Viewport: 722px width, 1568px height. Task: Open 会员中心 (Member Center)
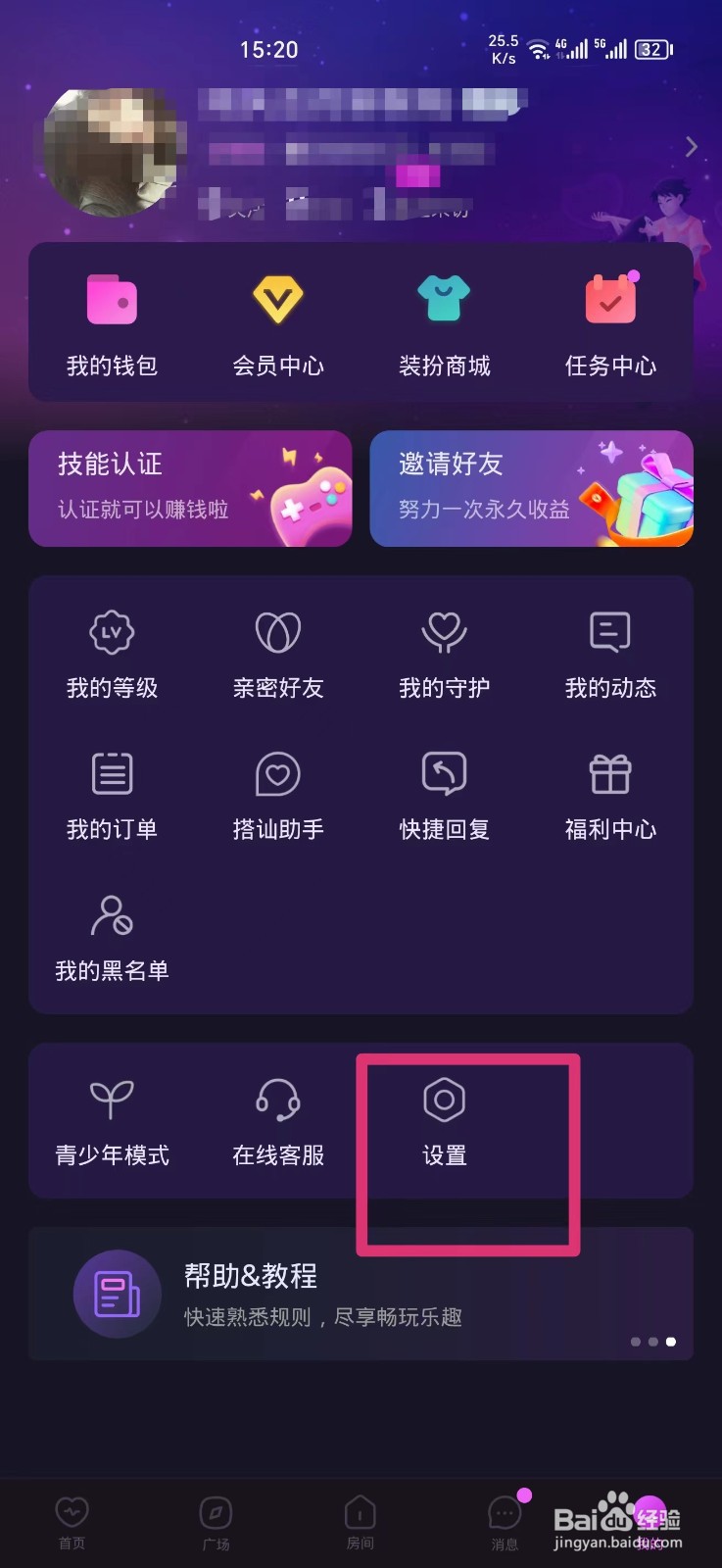coord(277,323)
